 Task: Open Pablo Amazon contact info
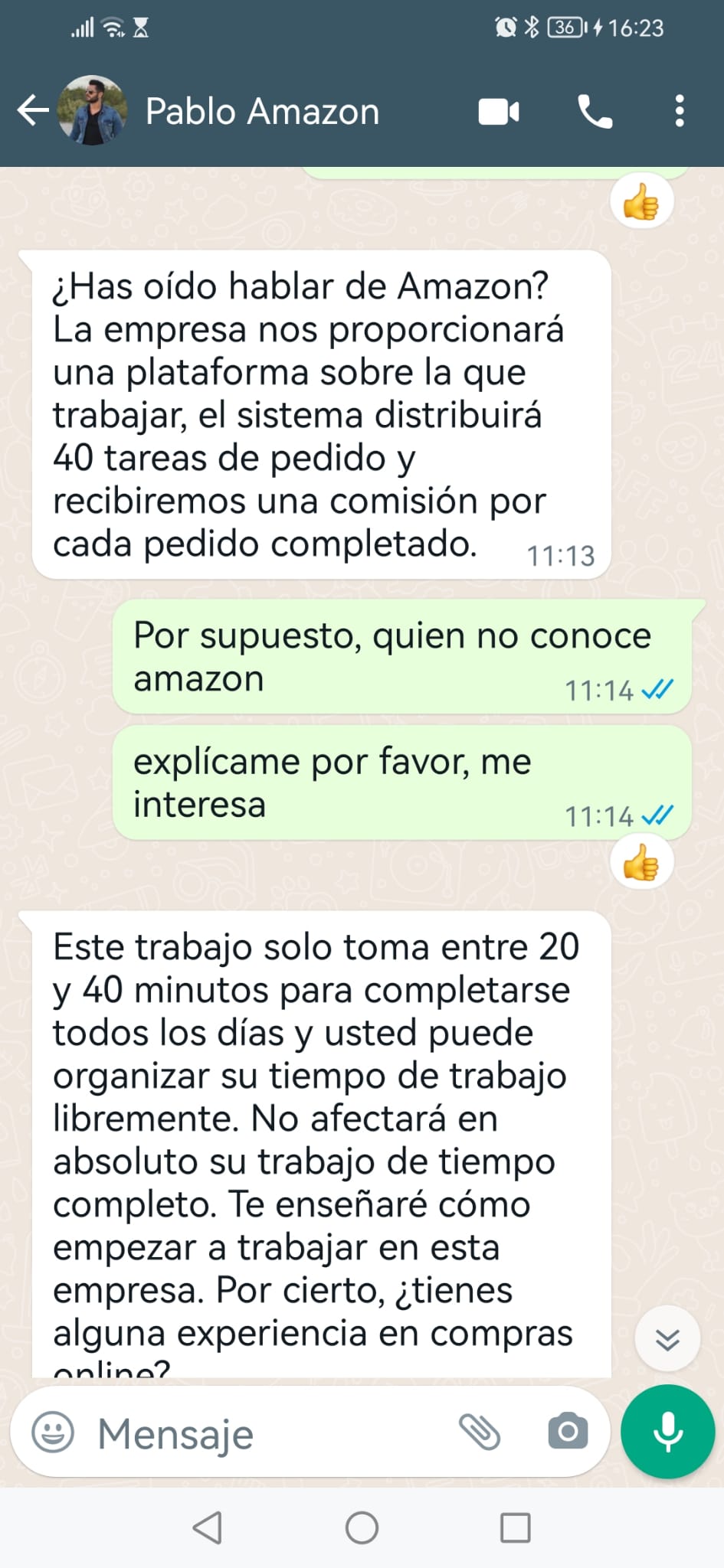click(x=262, y=112)
